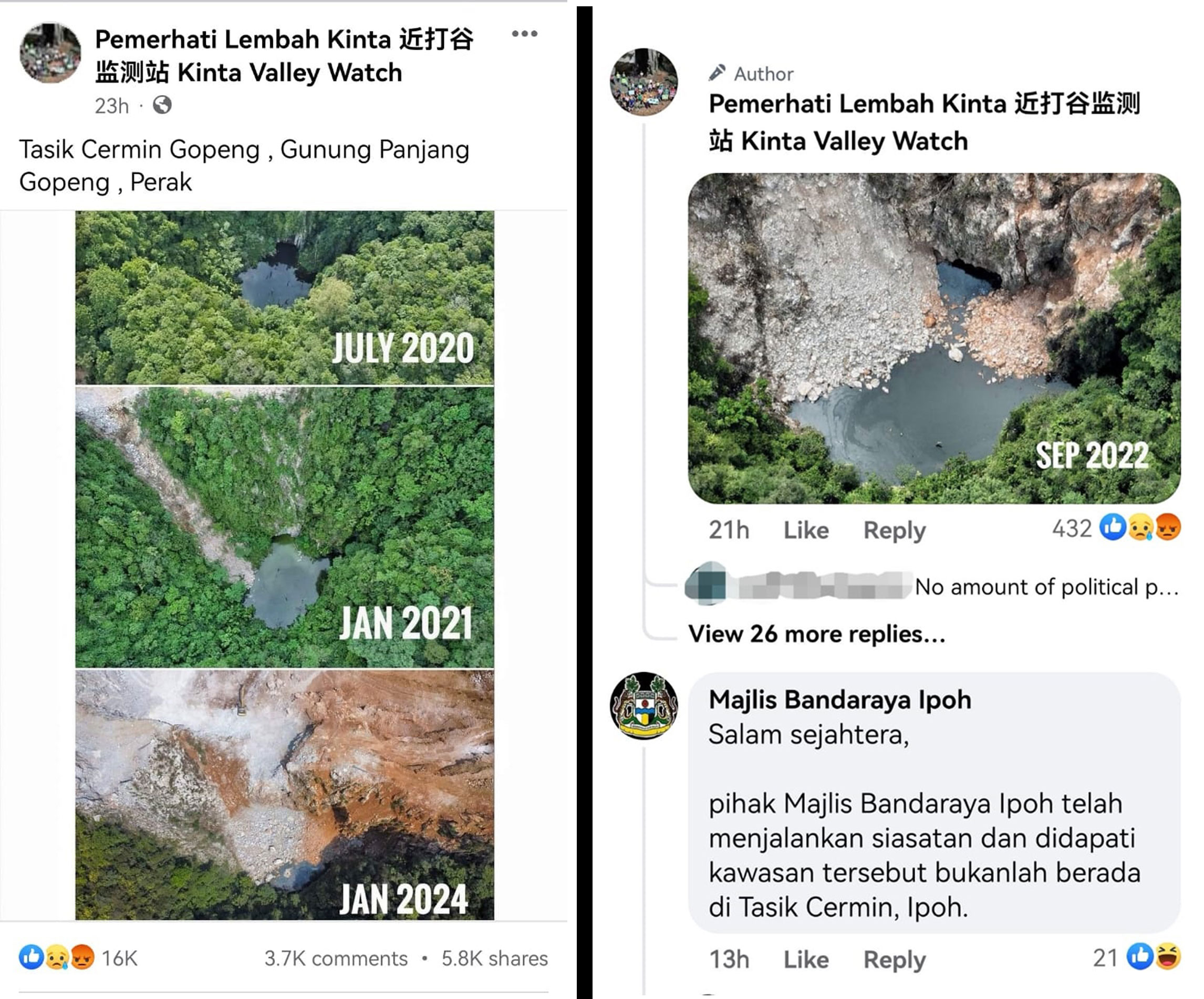This screenshot has height=999, width=1204.
Task: Open the list of 5.8K shares
Action: 494,959
